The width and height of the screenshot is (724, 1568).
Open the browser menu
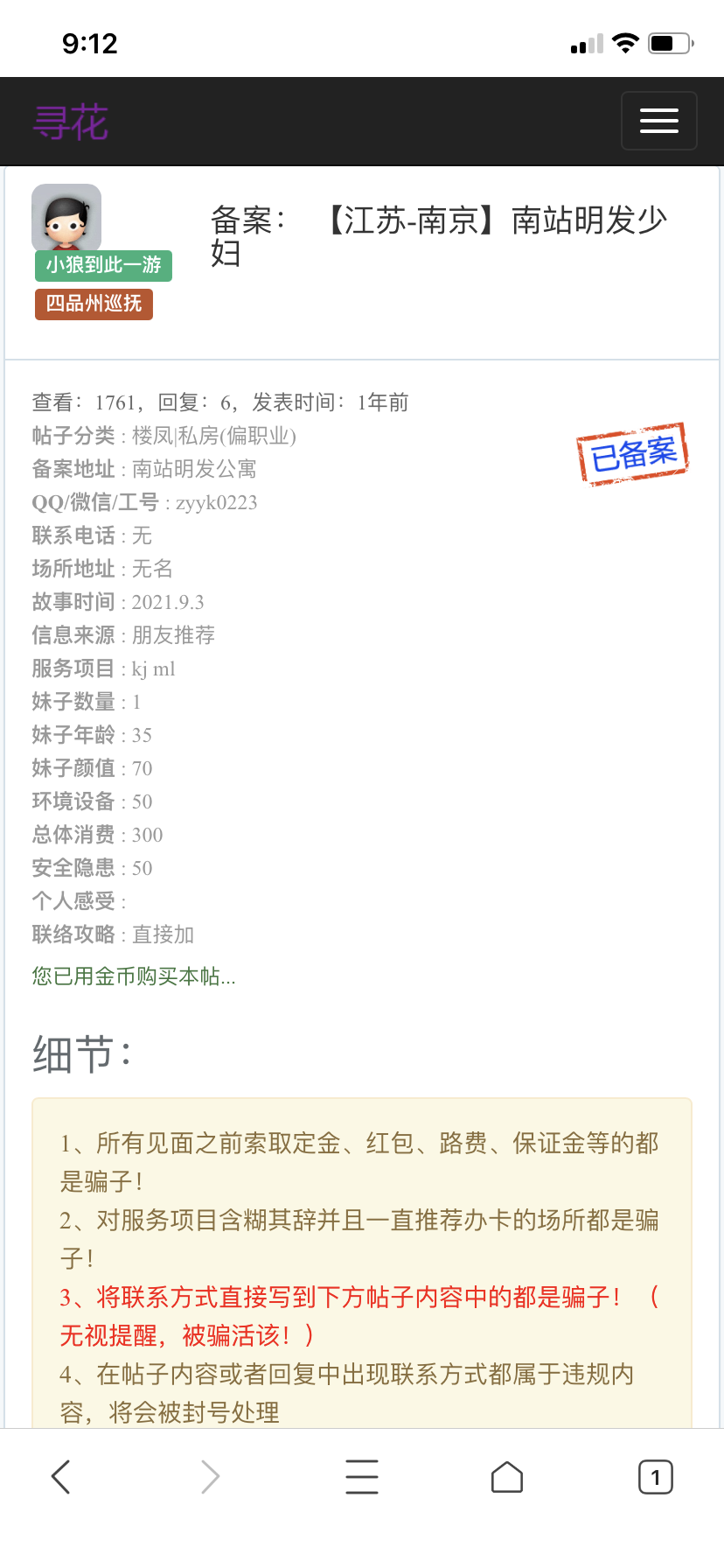point(362,1476)
